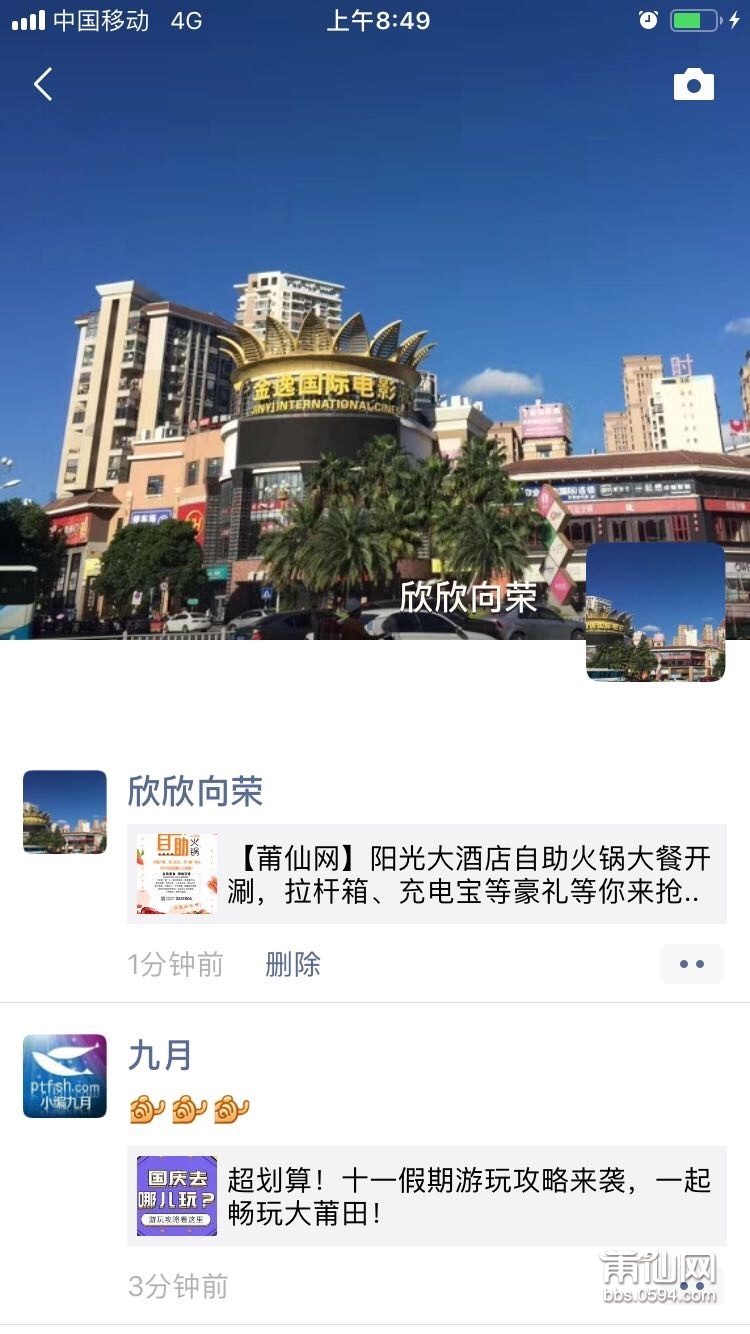Open 九月's profile name link
Screen dimensions: 750x1334
coord(160,1055)
